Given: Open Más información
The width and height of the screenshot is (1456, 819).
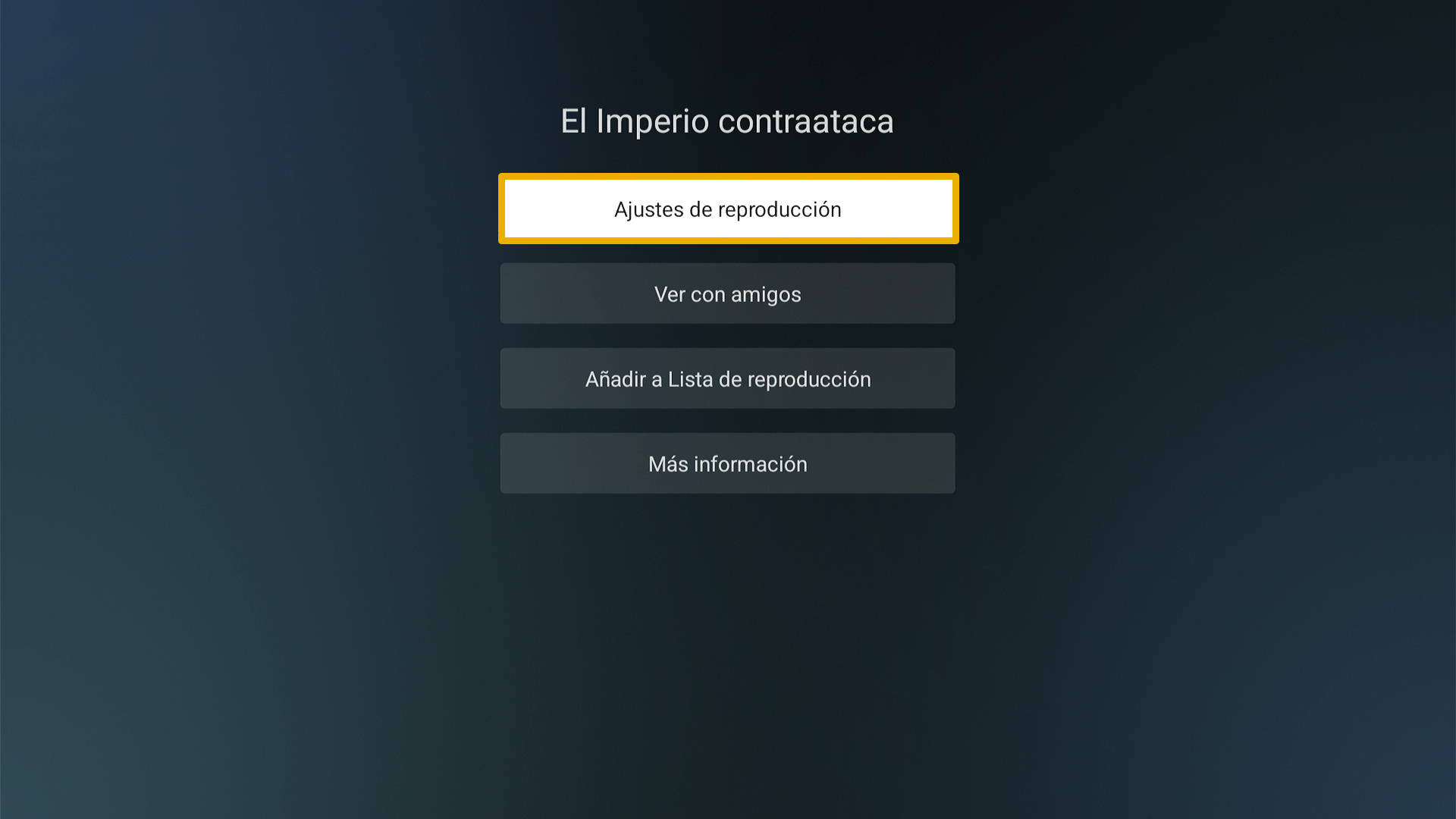Looking at the screenshot, I should point(728,464).
